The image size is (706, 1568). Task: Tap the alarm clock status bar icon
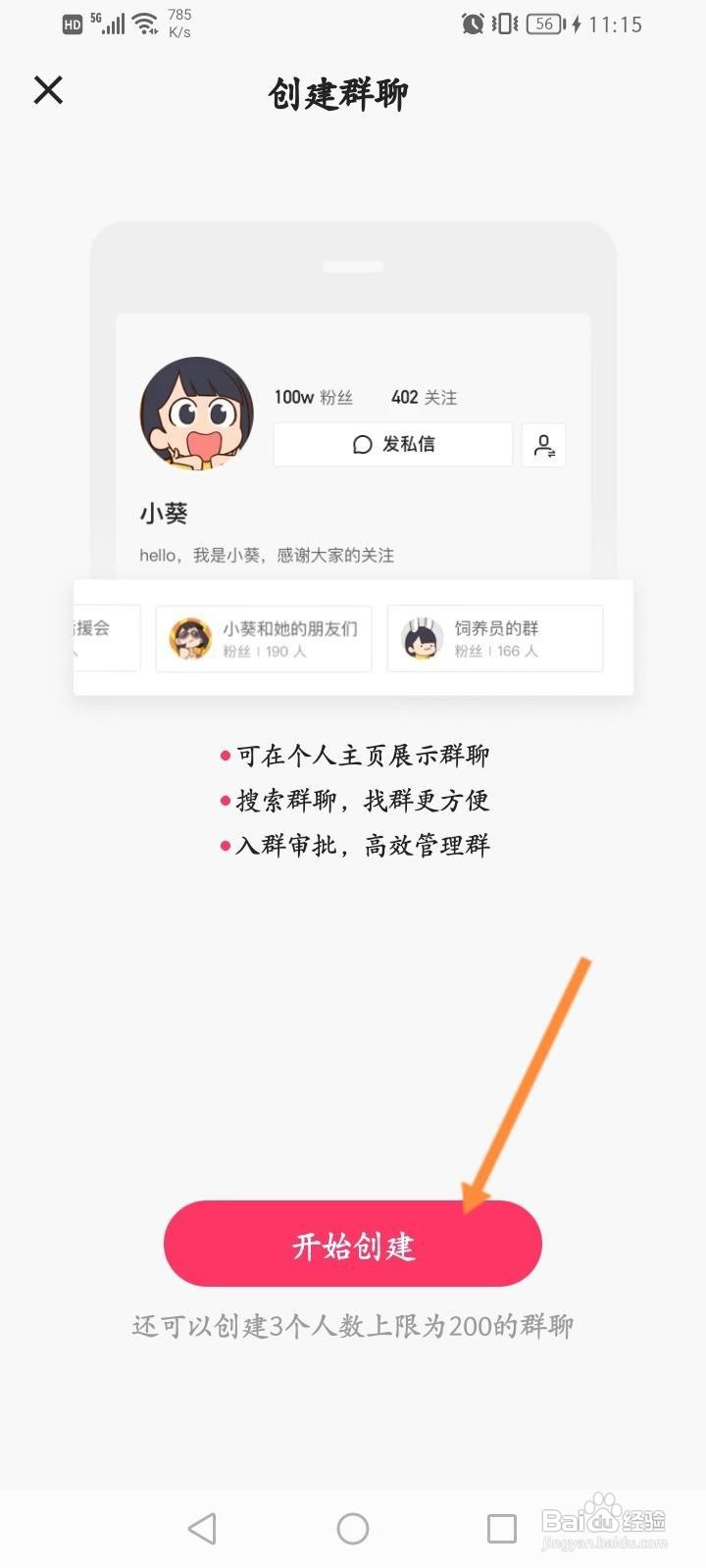pyautogui.click(x=472, y=24)
